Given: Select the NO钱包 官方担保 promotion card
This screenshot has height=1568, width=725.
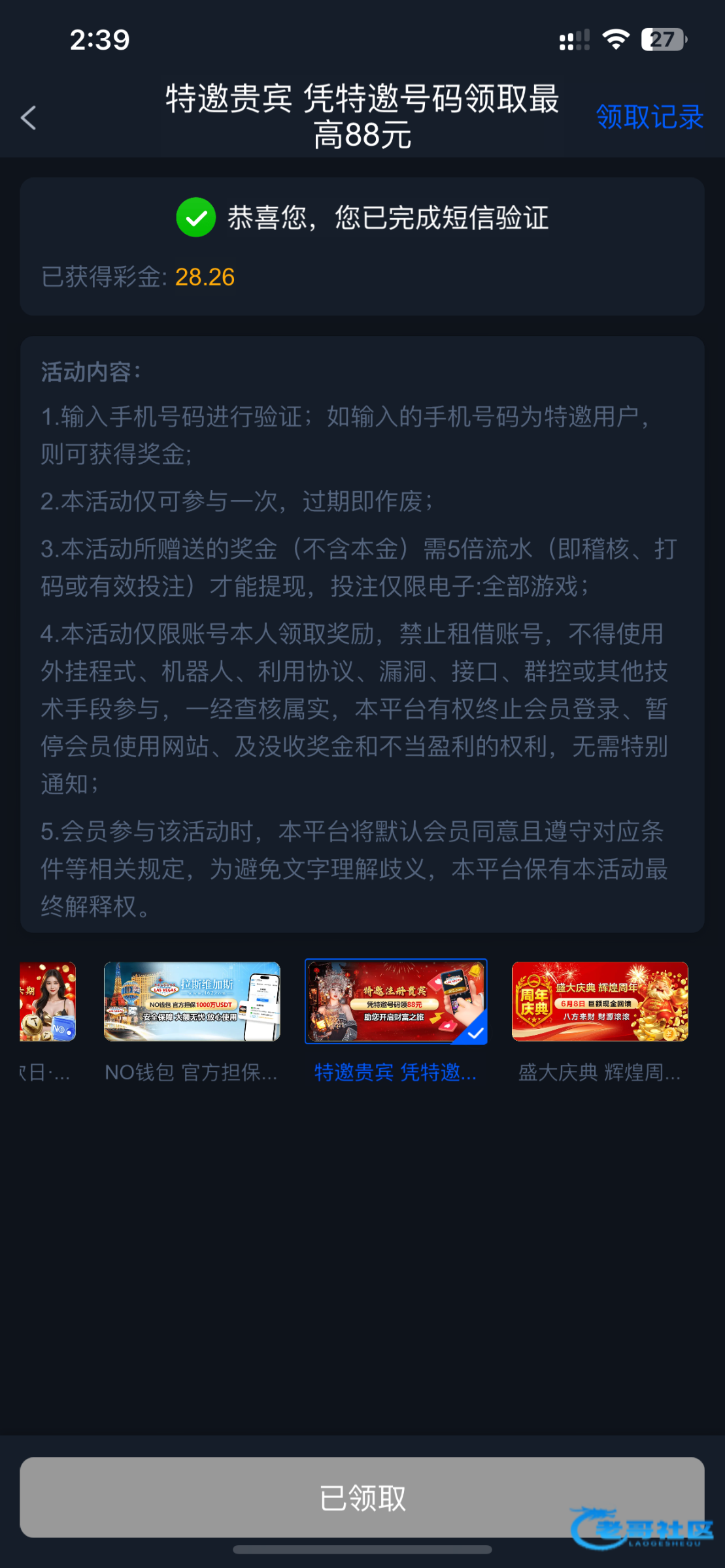Looking at the screenshot, I should click(x=192, y=1002).
